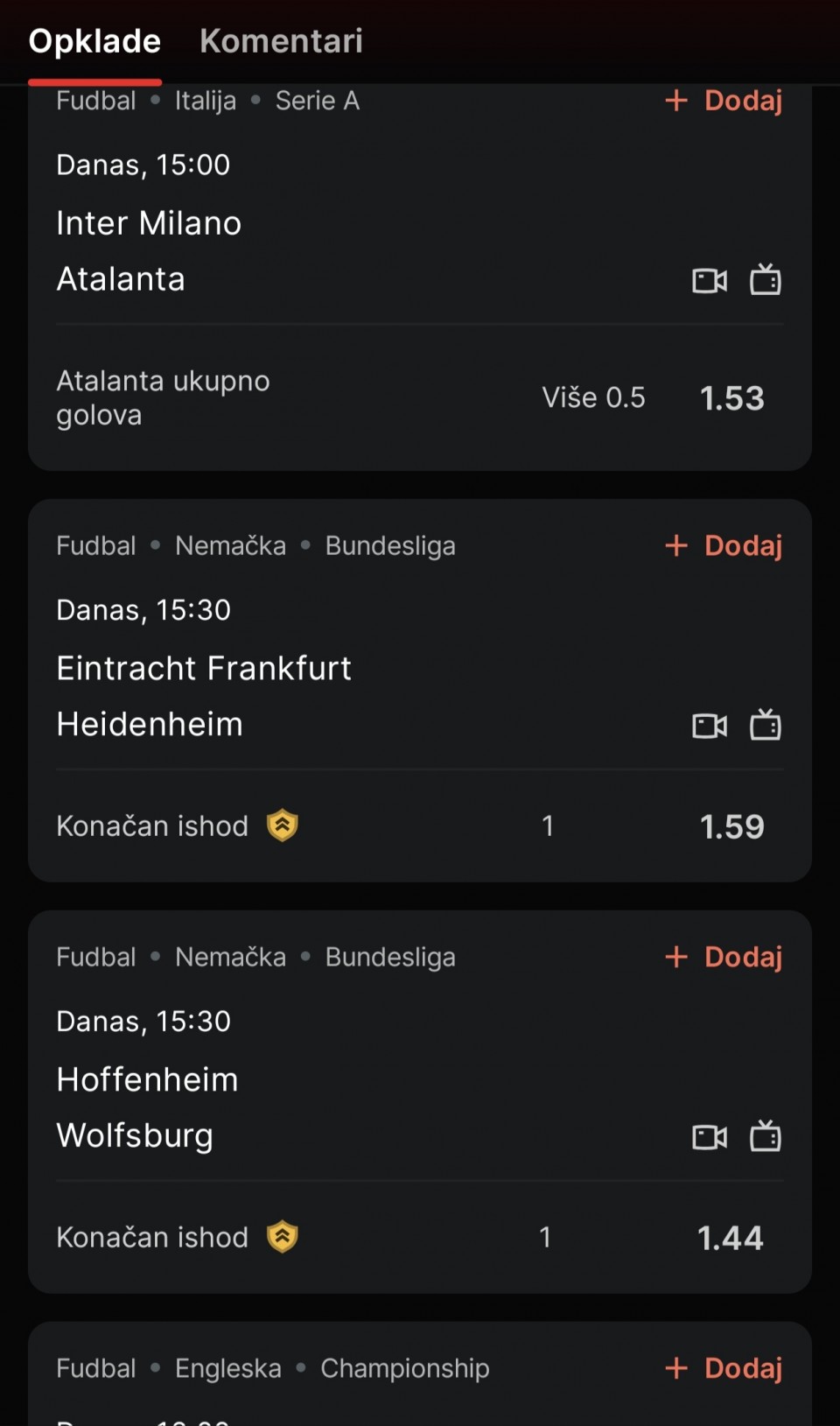Tap the shield badge on Eintracht Frankfurt bet
The width and height of the screenshot is (840, 1426).
283,825
